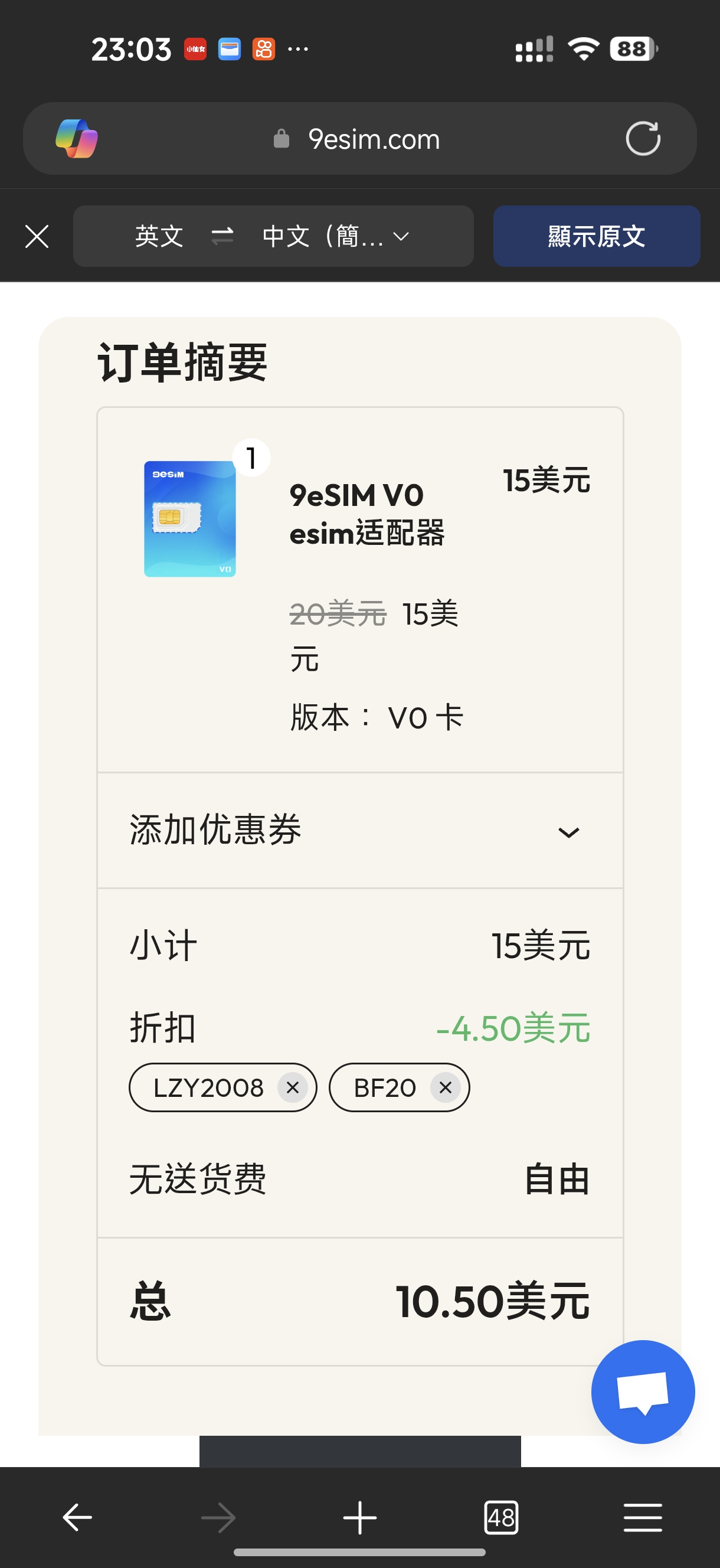Open the browser hamburger menu
This screenshot has width=720, height=1568.
643,1517
